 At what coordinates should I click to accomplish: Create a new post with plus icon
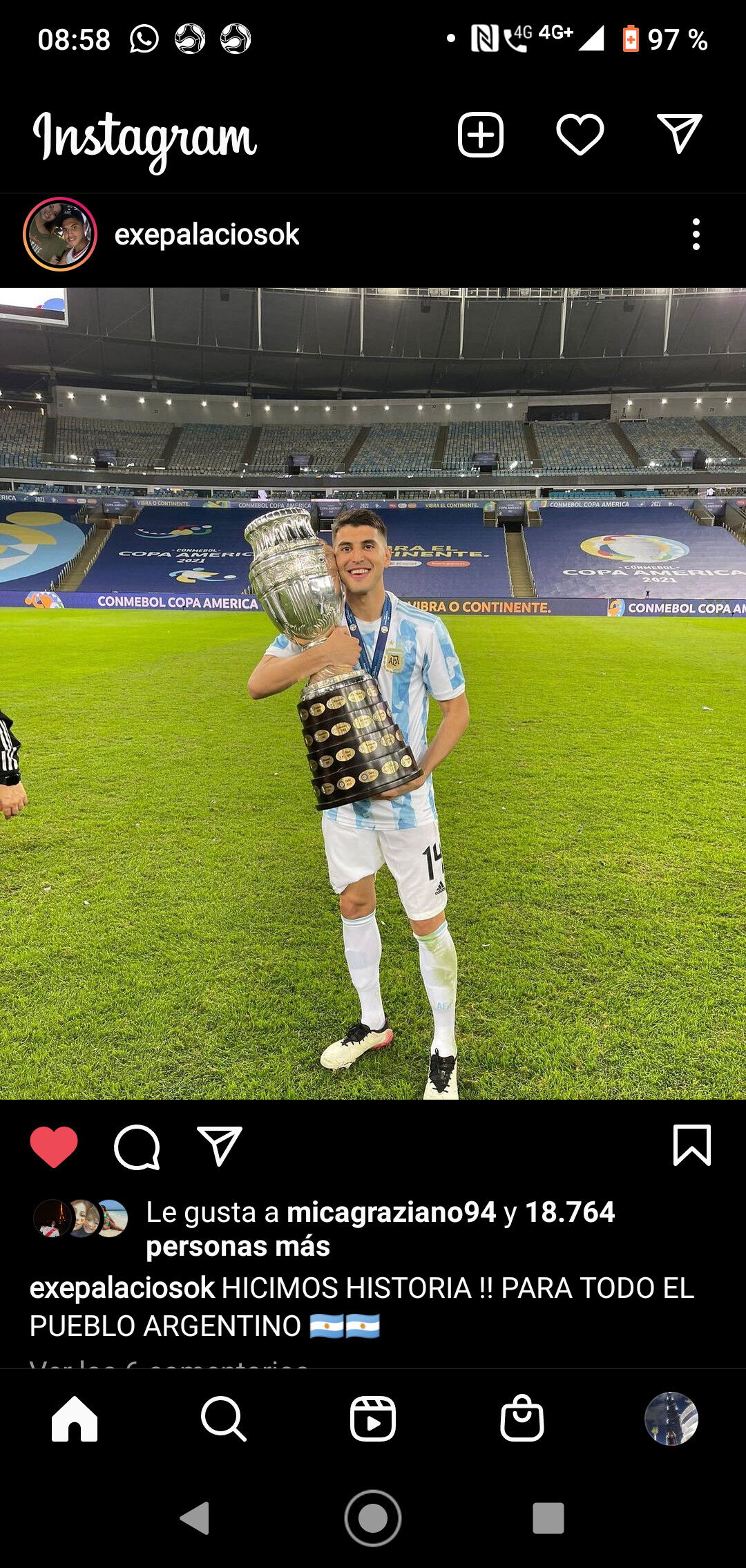click(480, 135)
